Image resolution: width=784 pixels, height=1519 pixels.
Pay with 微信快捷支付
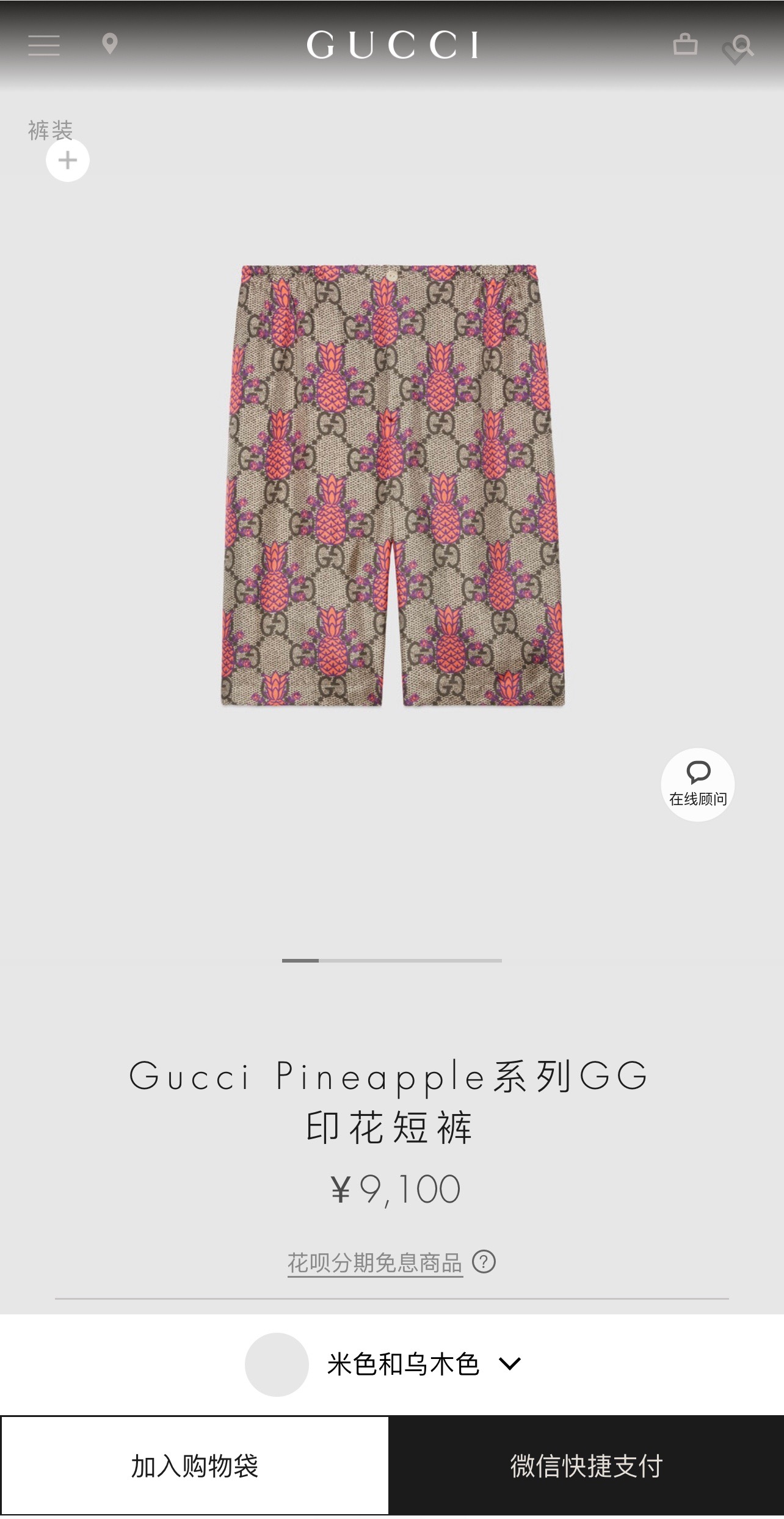coord(586,1466)
